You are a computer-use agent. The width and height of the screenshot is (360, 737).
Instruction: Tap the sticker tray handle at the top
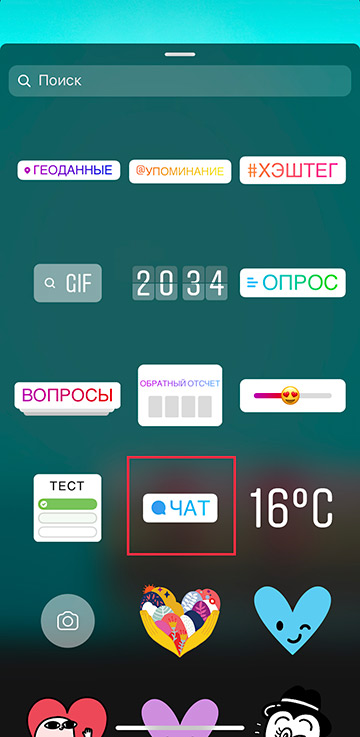180,55
